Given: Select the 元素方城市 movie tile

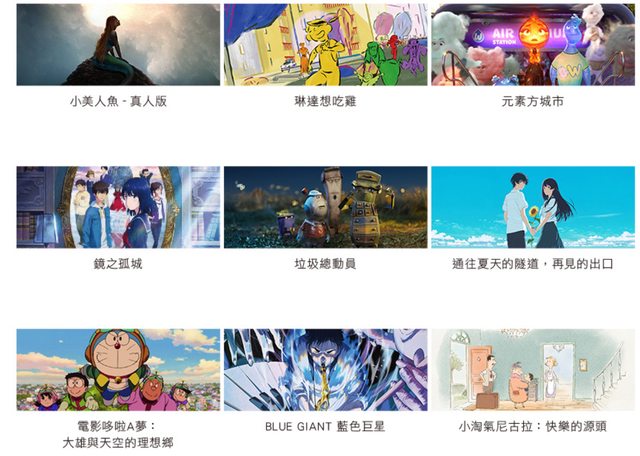Looking at the screenshot, I should (532, 45).
